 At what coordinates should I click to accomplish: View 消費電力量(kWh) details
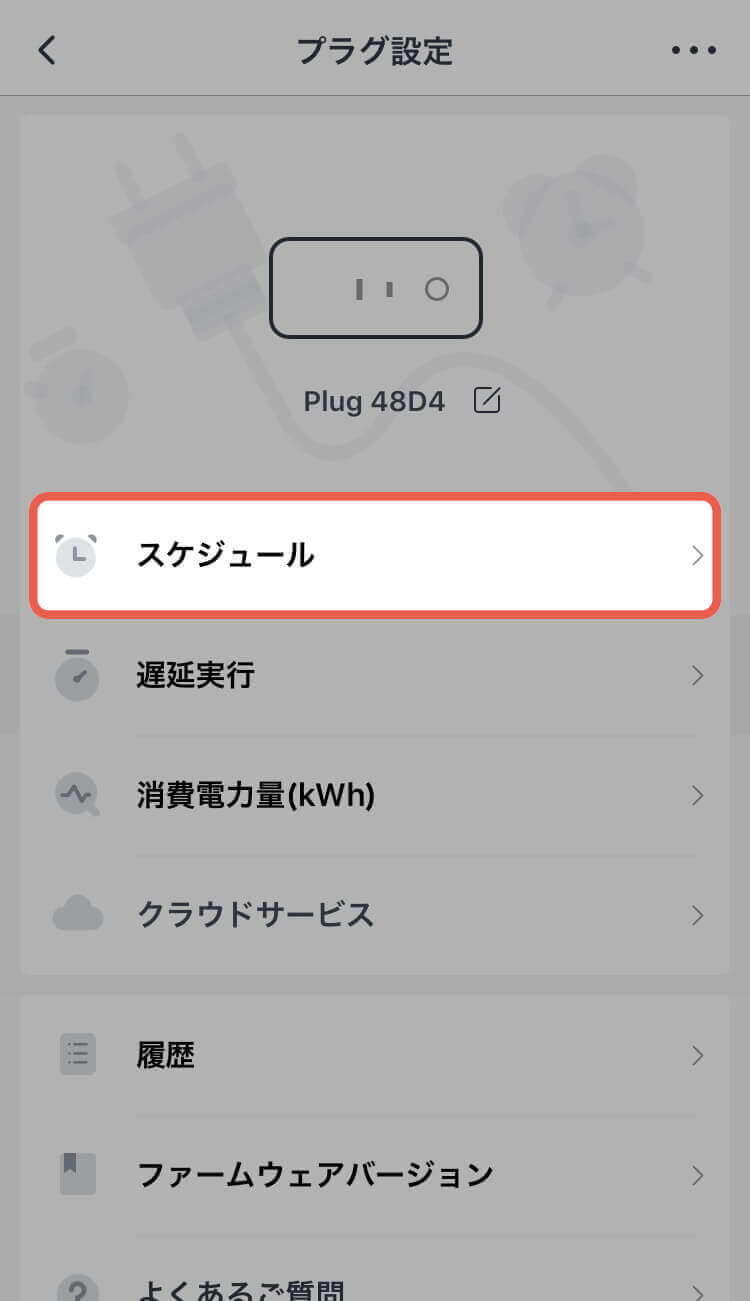click(375, 796)
